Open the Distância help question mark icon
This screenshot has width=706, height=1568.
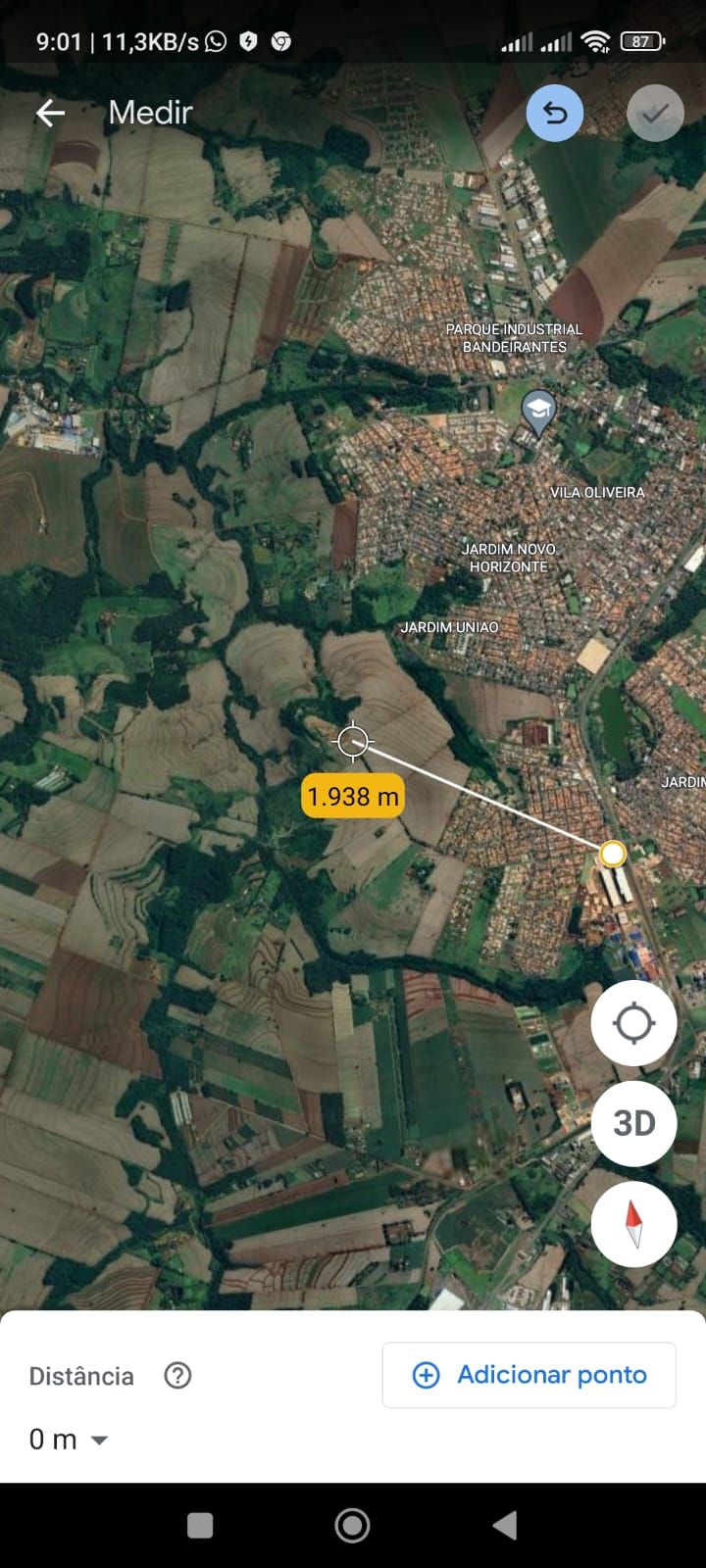177,1376
